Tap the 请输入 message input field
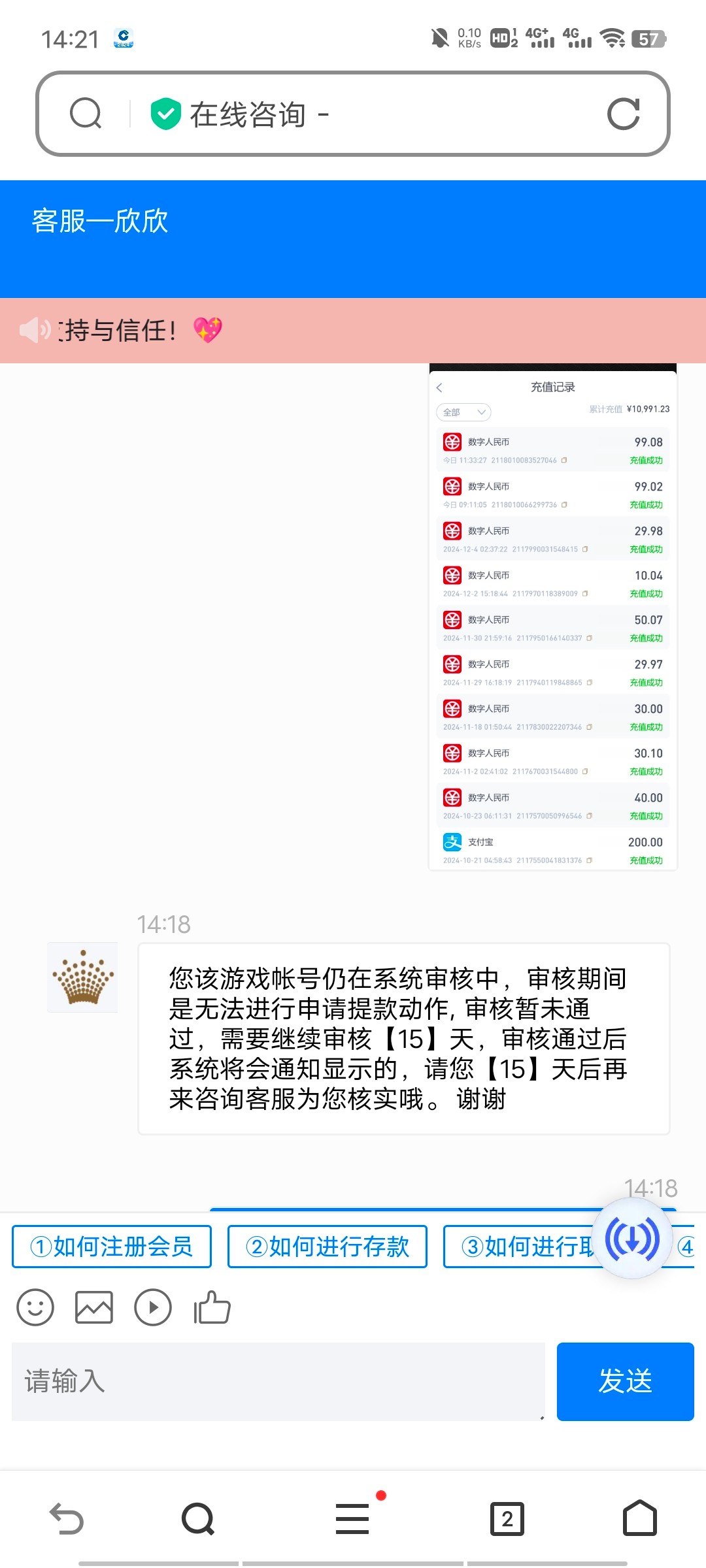 275,1382
